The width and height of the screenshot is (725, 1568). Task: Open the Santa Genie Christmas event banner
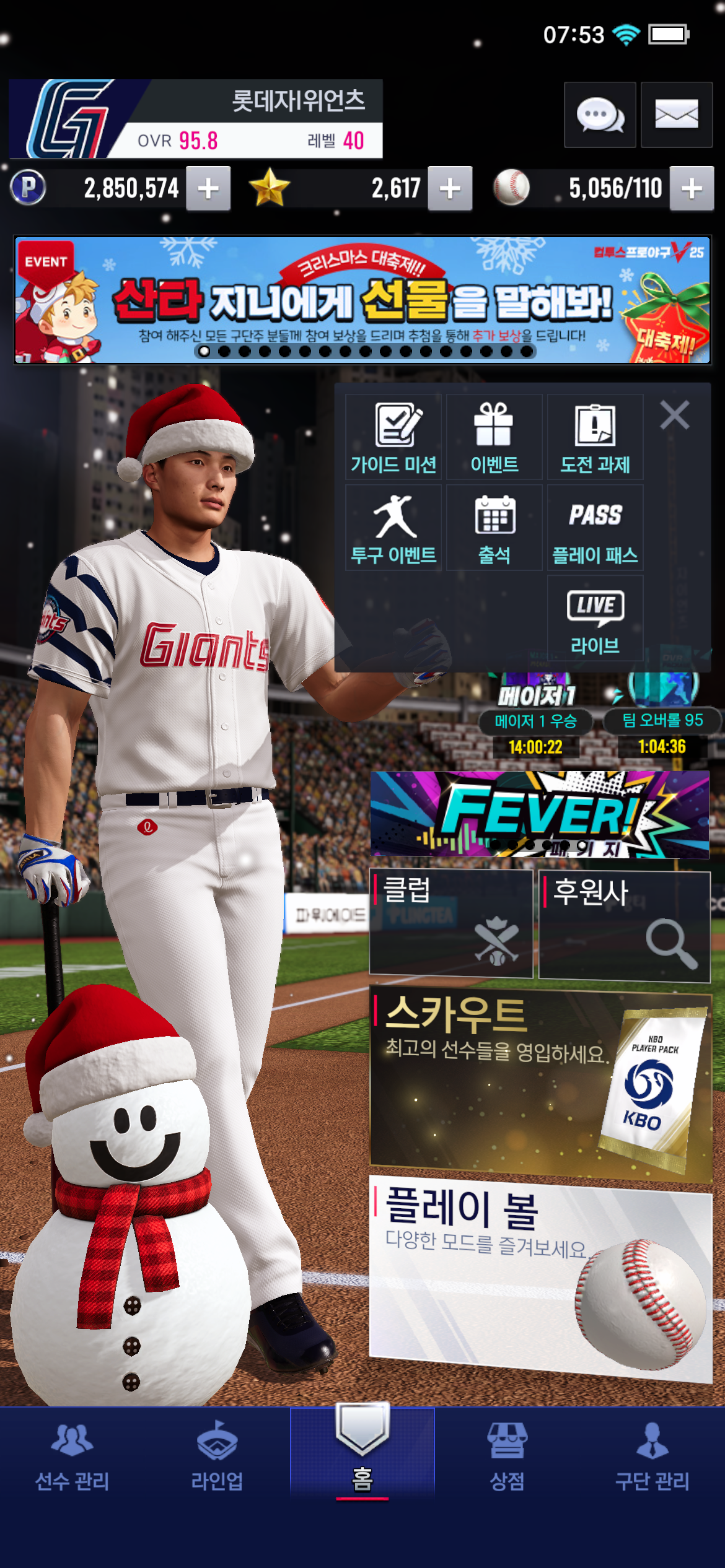362,300
